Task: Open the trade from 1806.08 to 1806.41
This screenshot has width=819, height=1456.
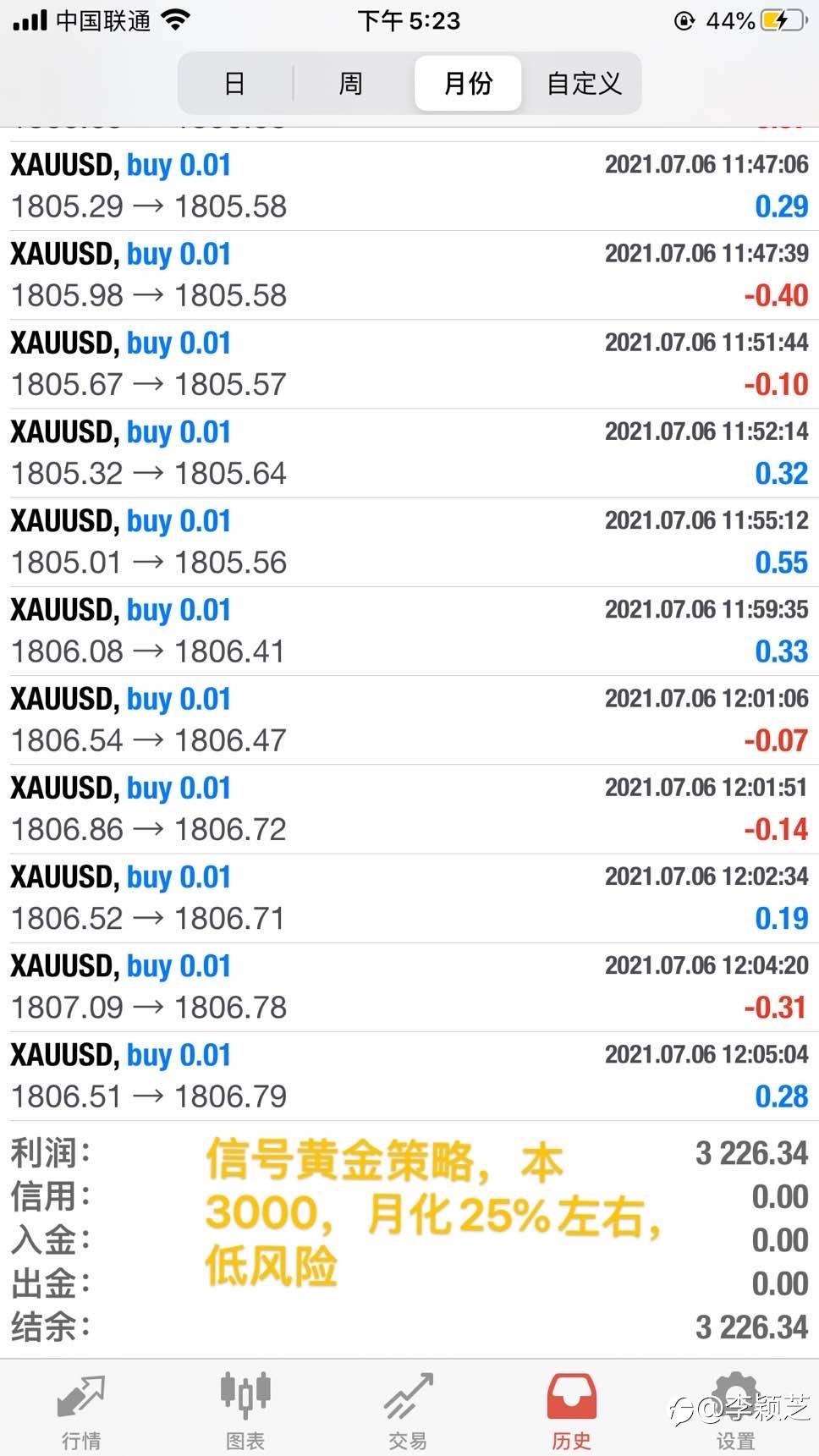Action: [409, 631]
